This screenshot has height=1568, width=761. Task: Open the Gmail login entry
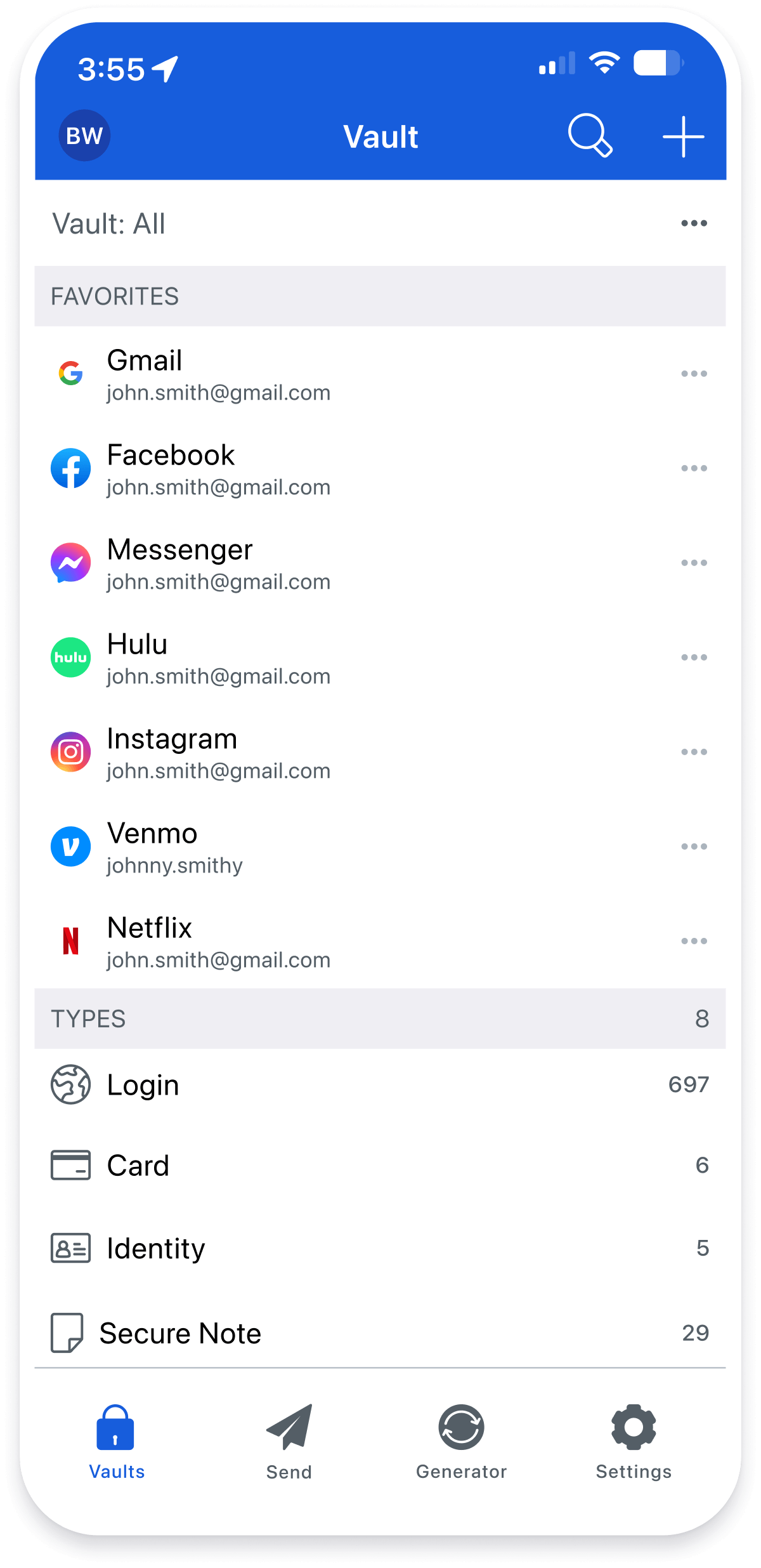380,374
